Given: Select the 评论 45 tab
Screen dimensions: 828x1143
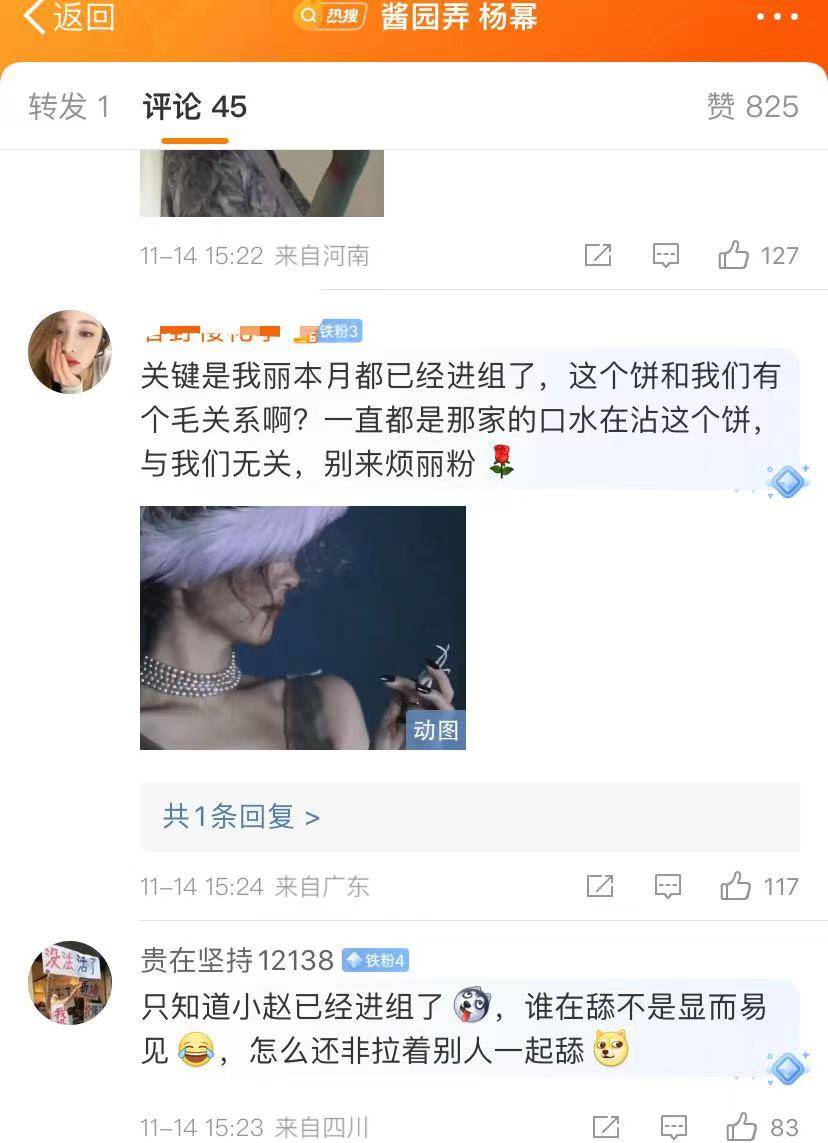Looking at the screenshot, I should 194,107.
